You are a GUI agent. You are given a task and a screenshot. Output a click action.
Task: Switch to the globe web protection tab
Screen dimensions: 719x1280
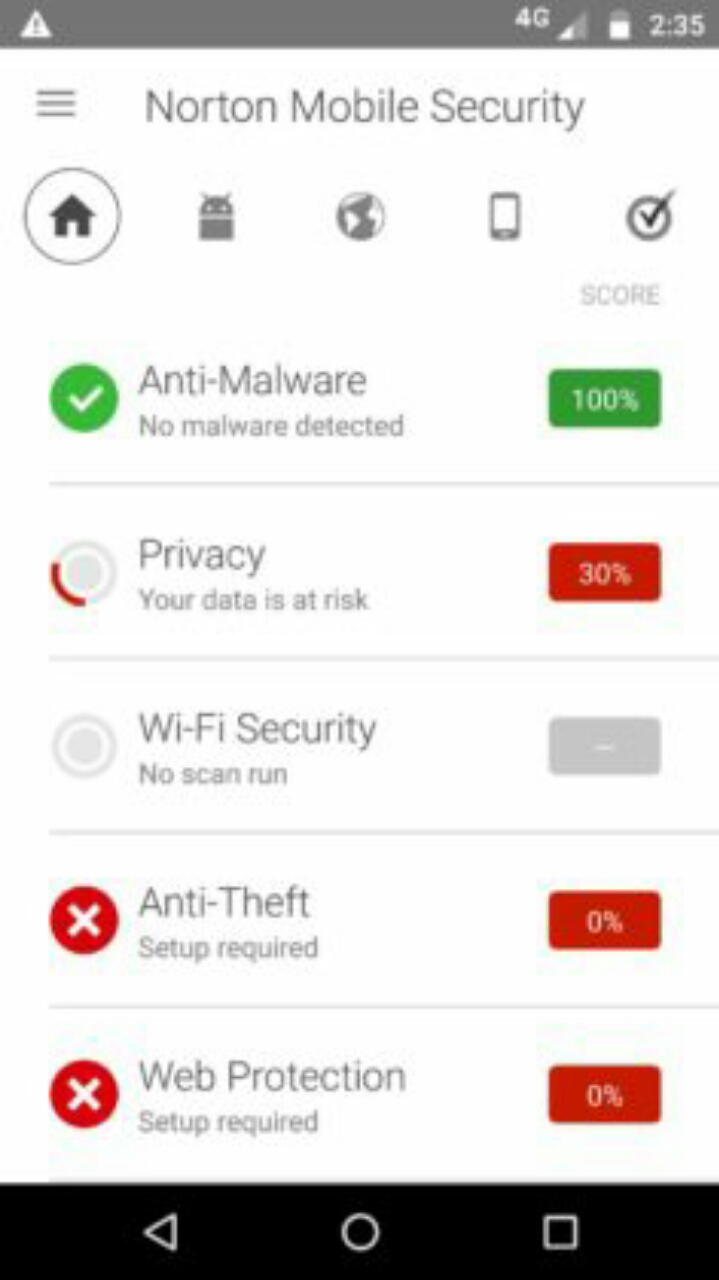pos(360,217)
